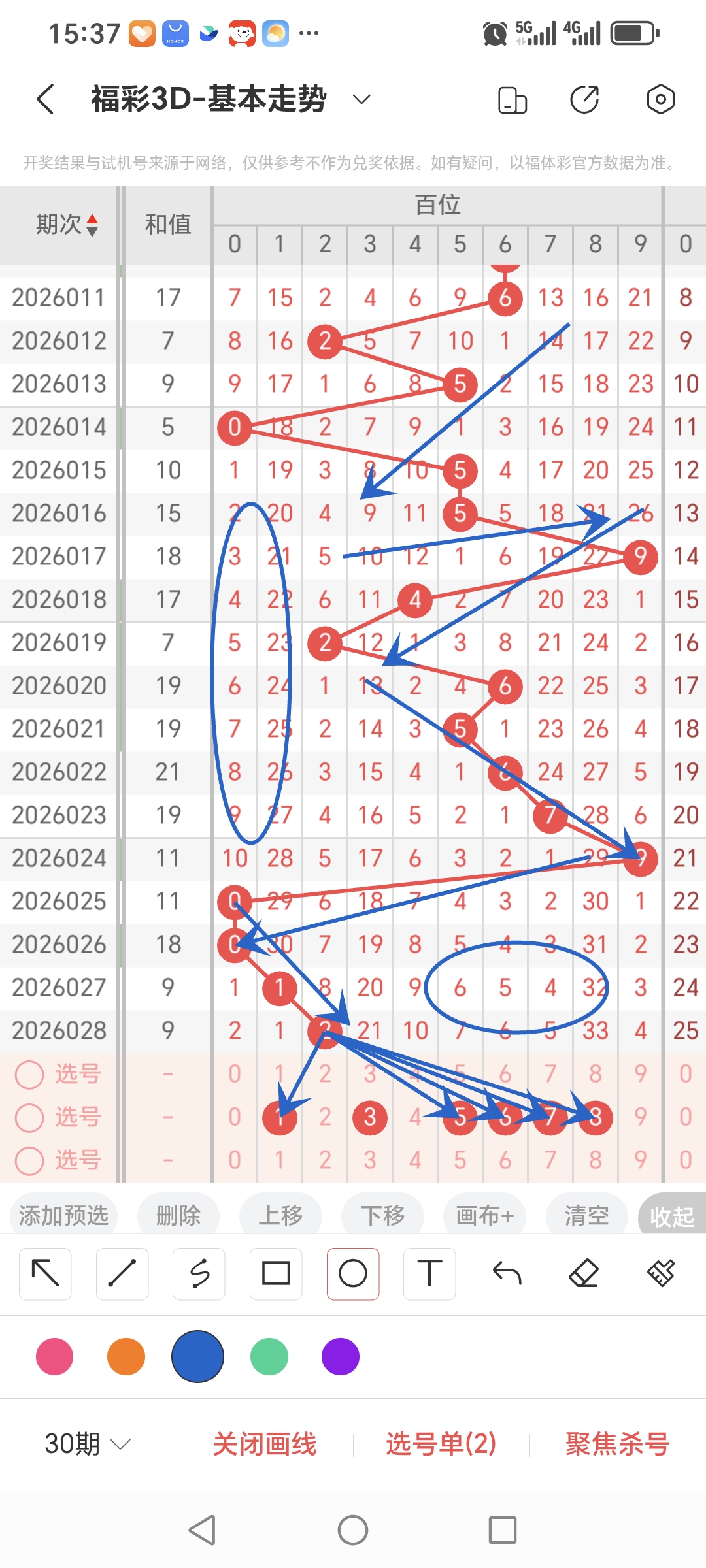Viewport: 706px width, 1568px height.
Task: Select the straight line drawing tool
Action: click(x=122, y=1273)
